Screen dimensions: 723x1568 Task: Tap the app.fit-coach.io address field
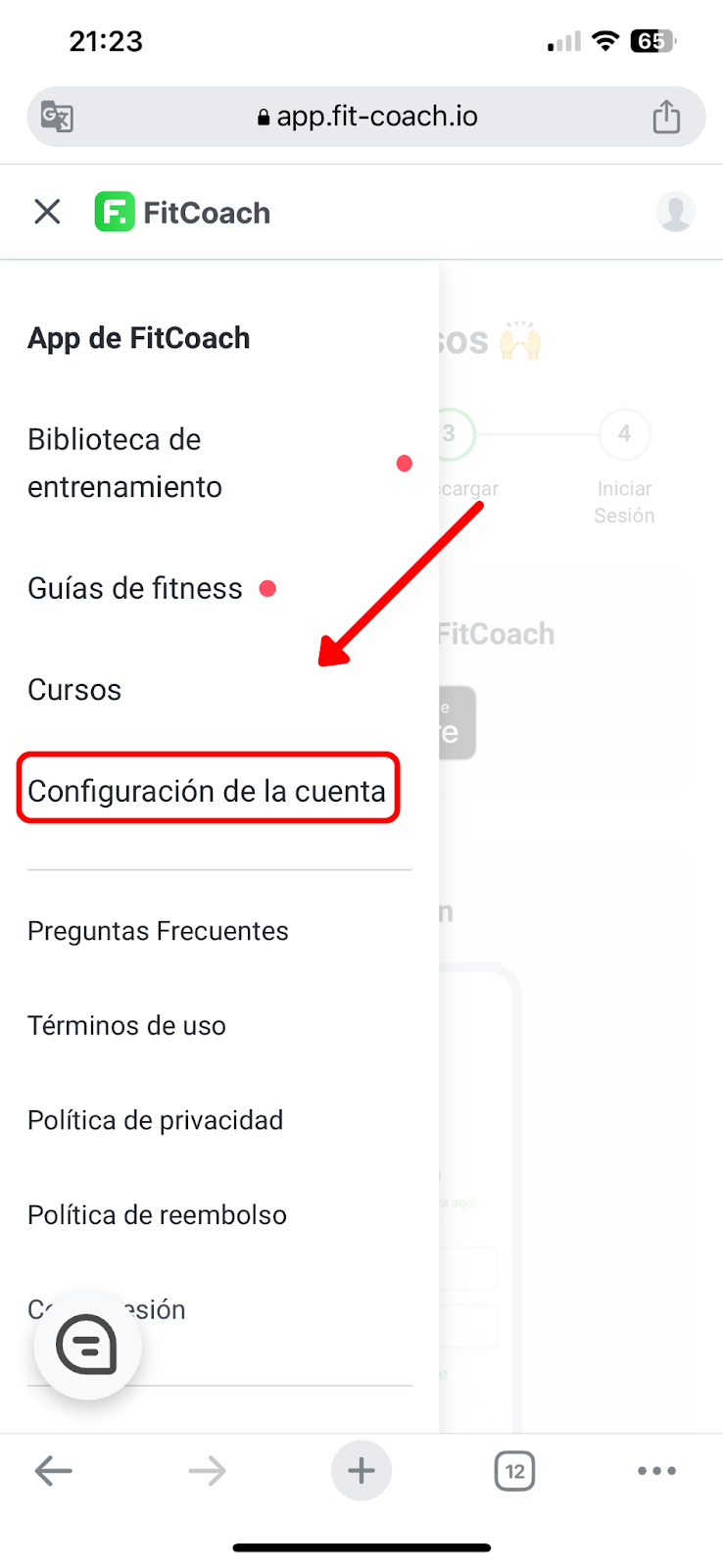tap(367, 117)
